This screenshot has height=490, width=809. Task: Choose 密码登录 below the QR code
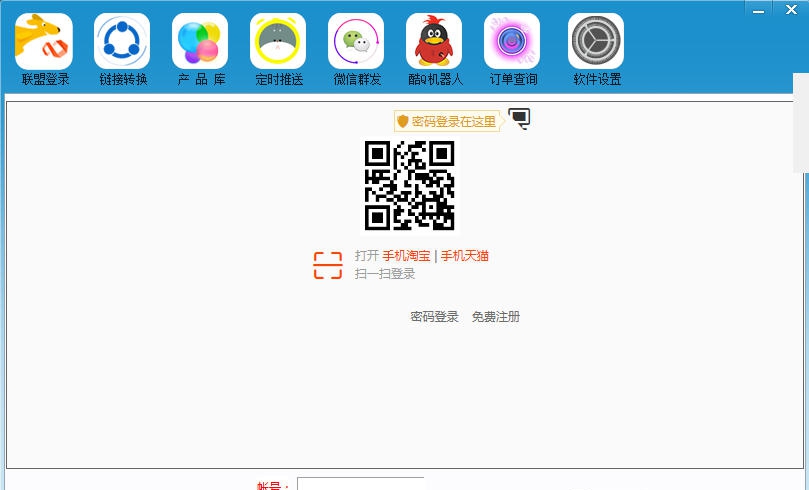[434, 317]
